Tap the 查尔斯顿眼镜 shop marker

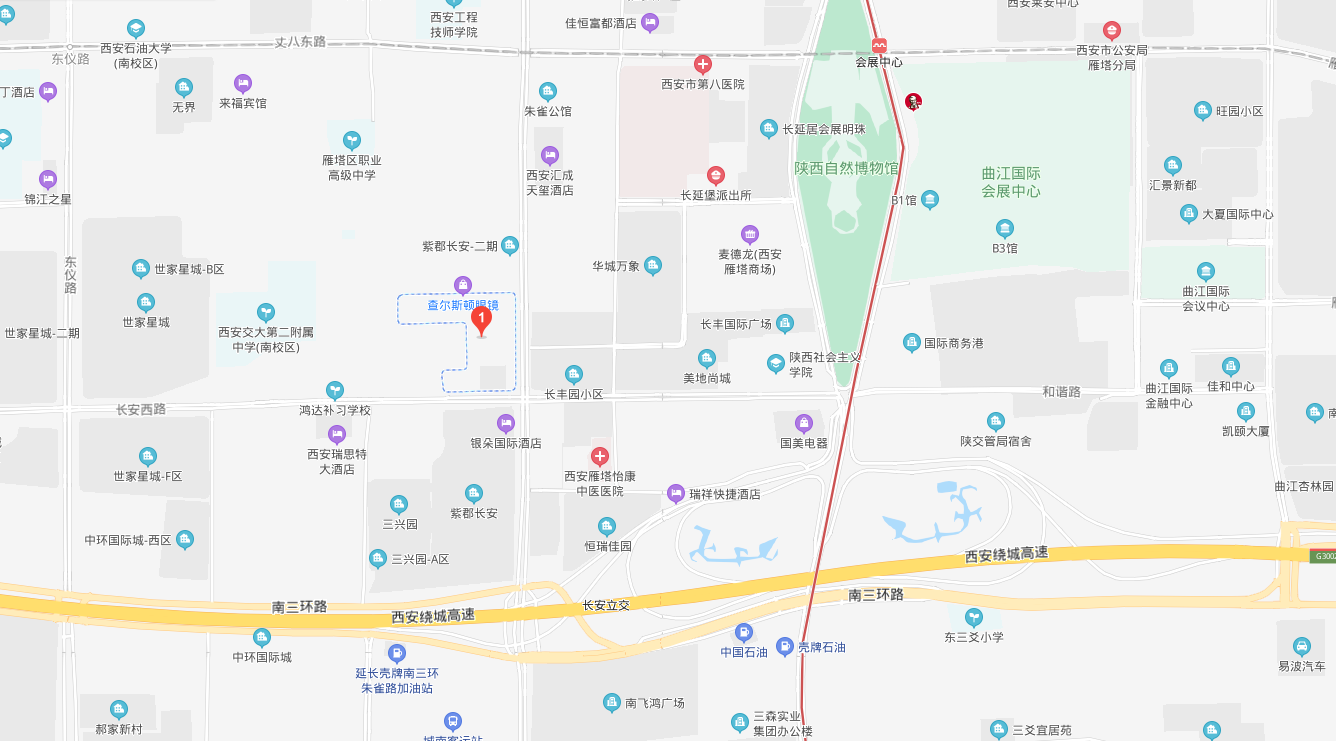462,285
